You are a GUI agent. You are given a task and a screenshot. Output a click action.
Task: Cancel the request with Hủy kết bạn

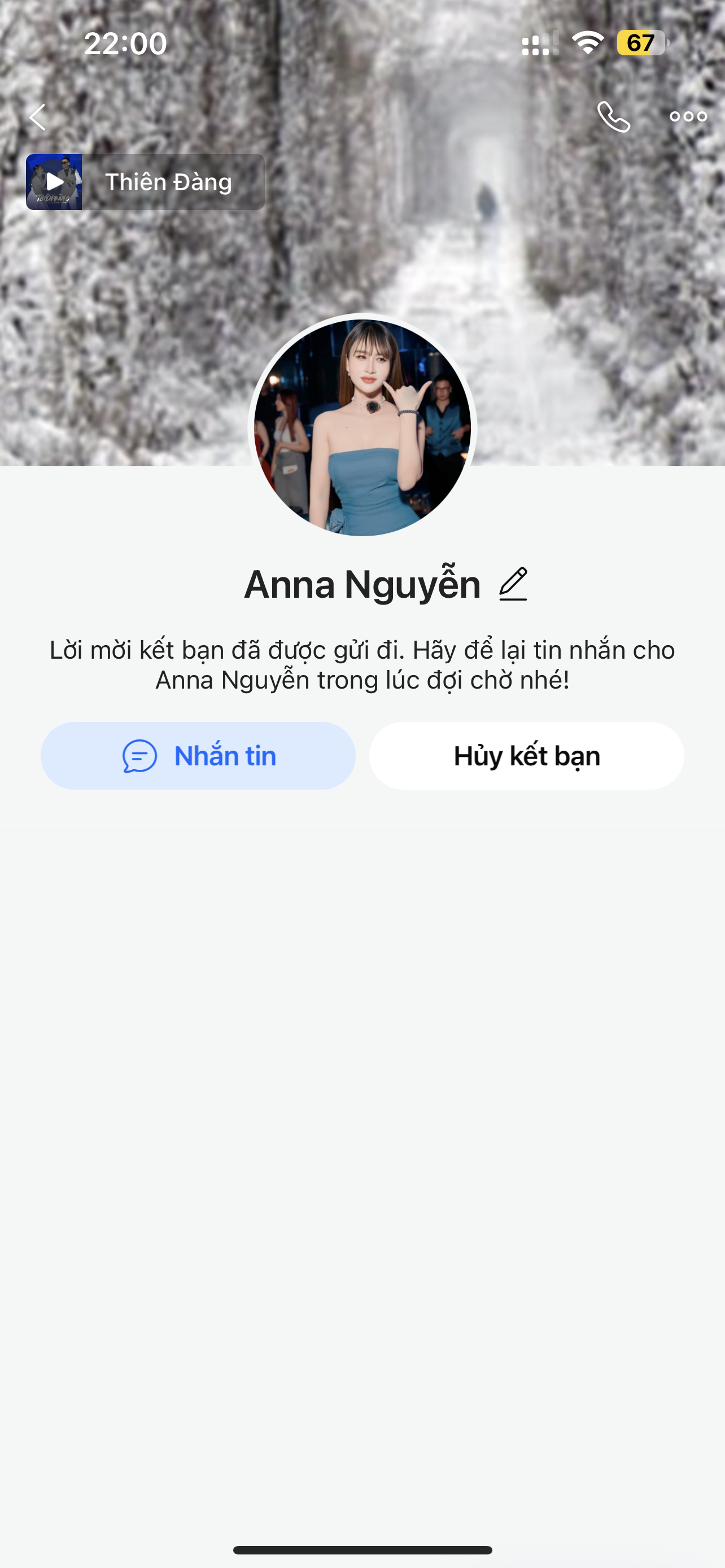(x=527, y=756)
